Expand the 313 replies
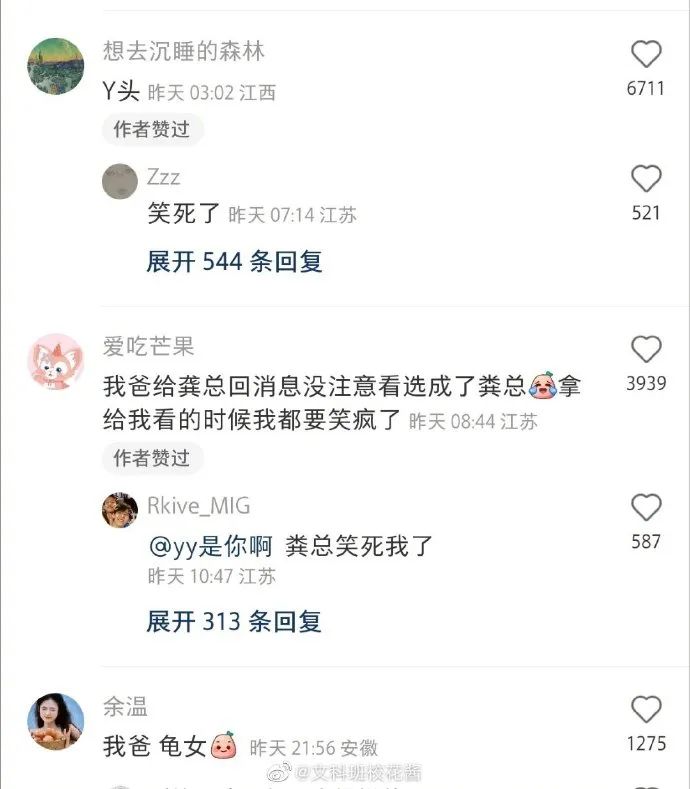690x789 pixels. (x=234, y=621)
